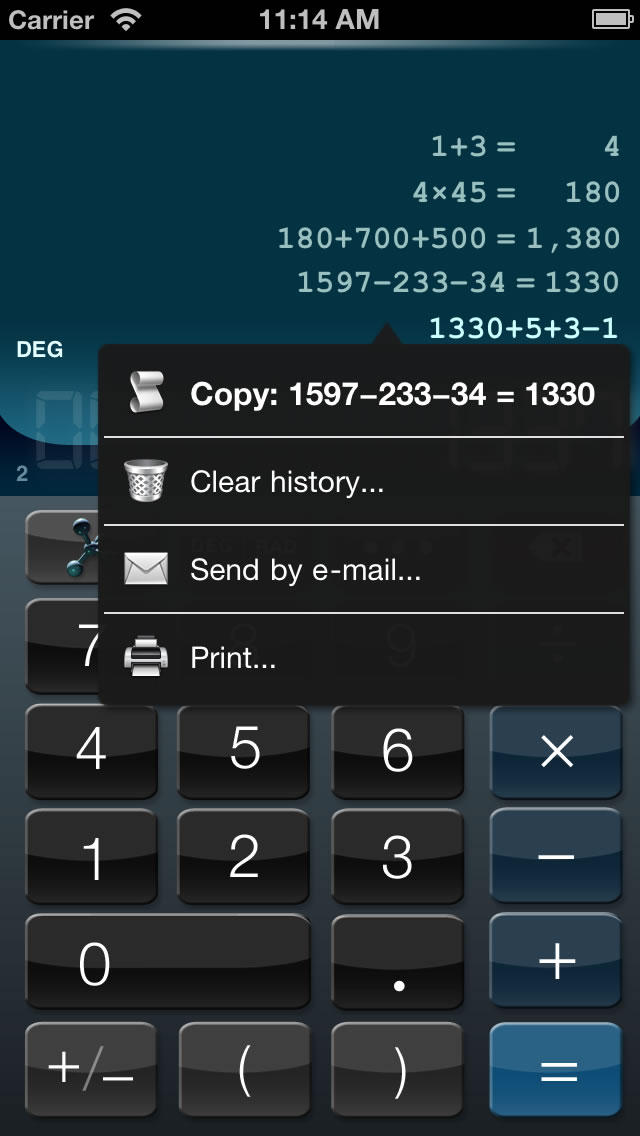Enter digit 0 on keypad
Viewport: 640px width, 1136px height.
[167, 963]
